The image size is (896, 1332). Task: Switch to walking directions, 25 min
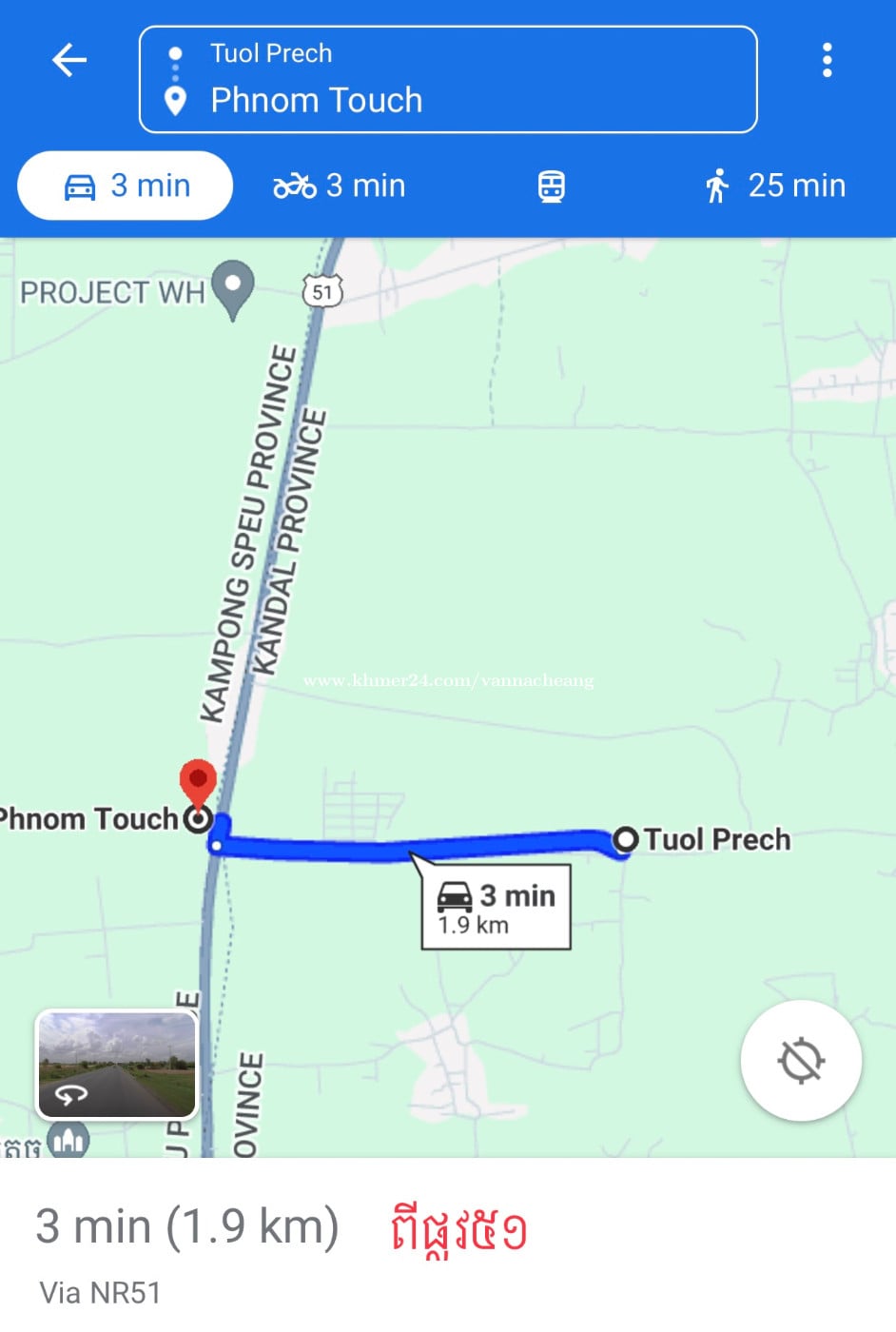[774, 186]
